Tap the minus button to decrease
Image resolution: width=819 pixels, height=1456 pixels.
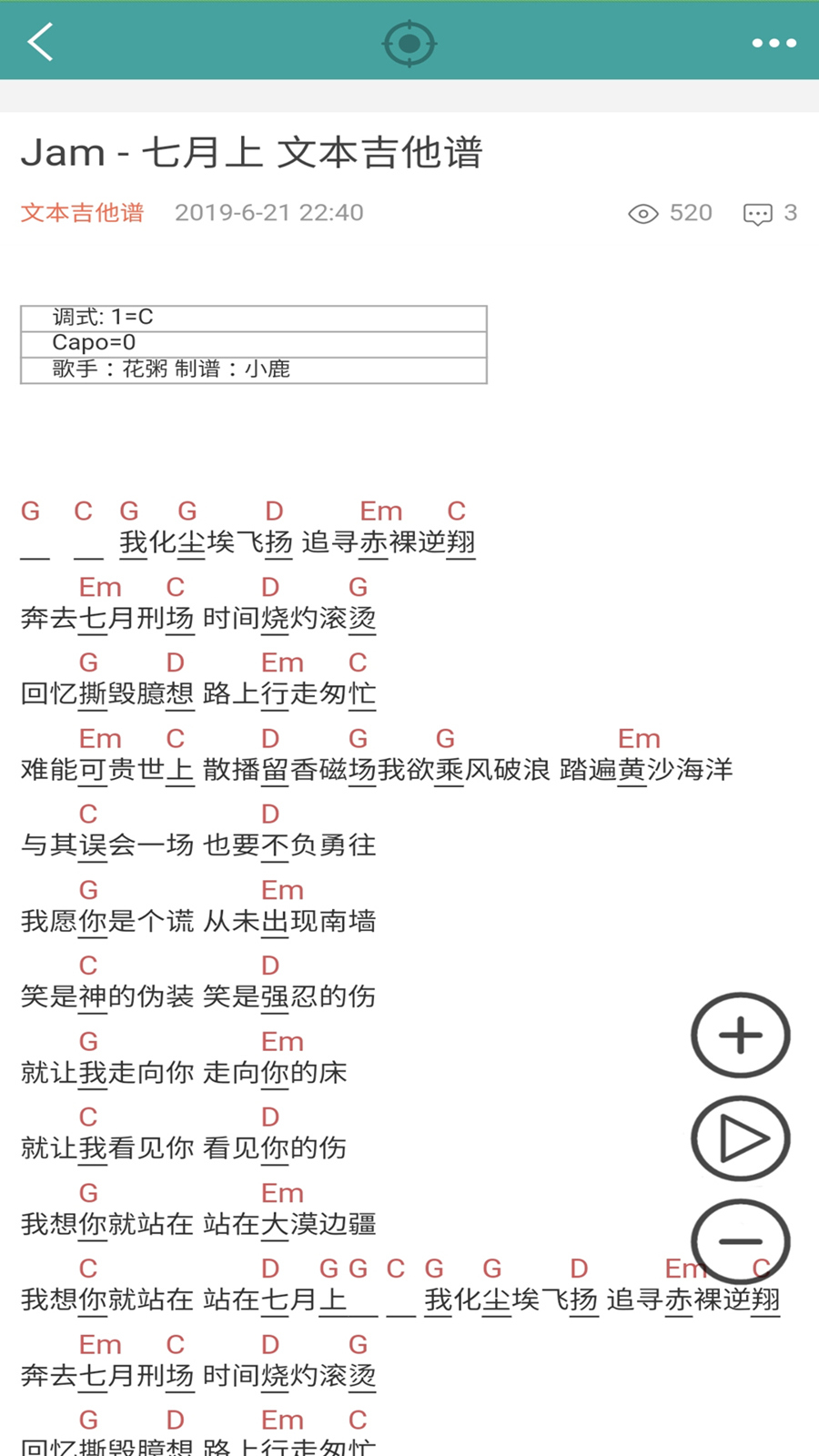741,1241
